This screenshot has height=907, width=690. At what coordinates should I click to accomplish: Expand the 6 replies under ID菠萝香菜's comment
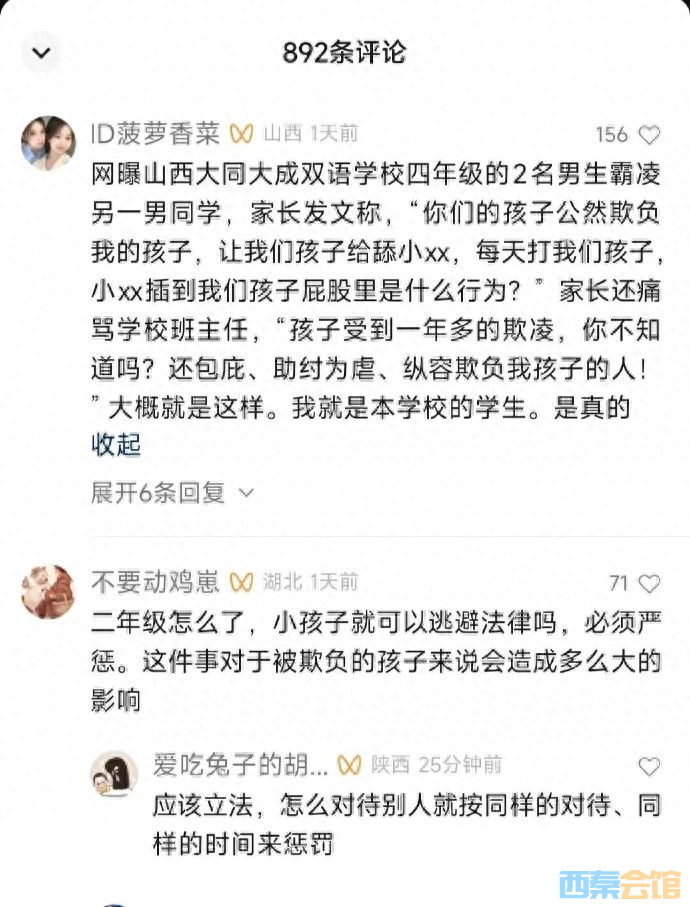pos(172,493)
